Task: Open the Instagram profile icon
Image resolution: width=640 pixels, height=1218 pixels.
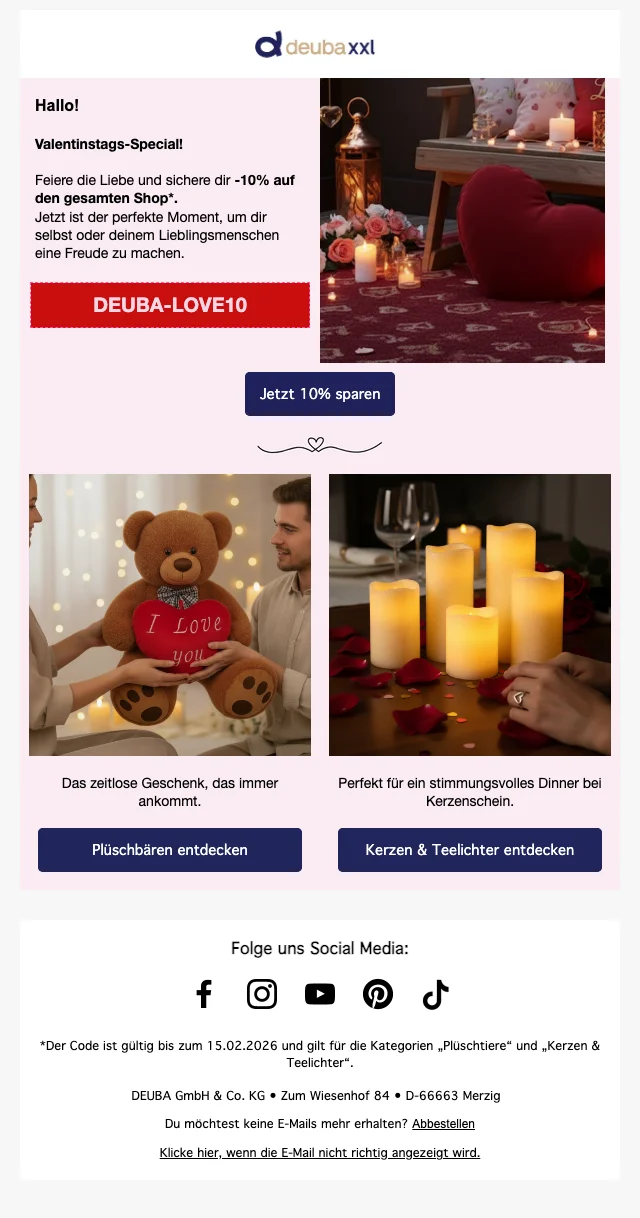Action: tap(262, 994)
